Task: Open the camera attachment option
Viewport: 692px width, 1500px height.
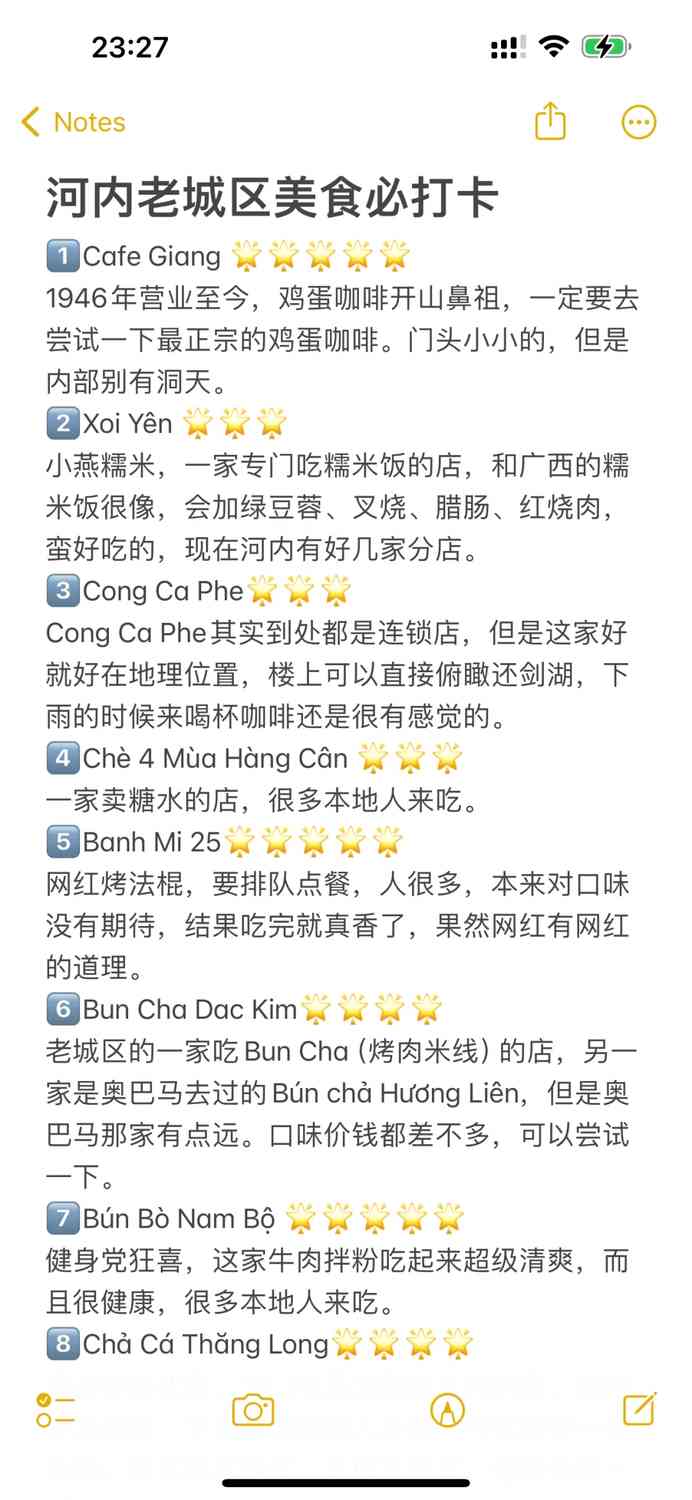Action: point(253,1409)
